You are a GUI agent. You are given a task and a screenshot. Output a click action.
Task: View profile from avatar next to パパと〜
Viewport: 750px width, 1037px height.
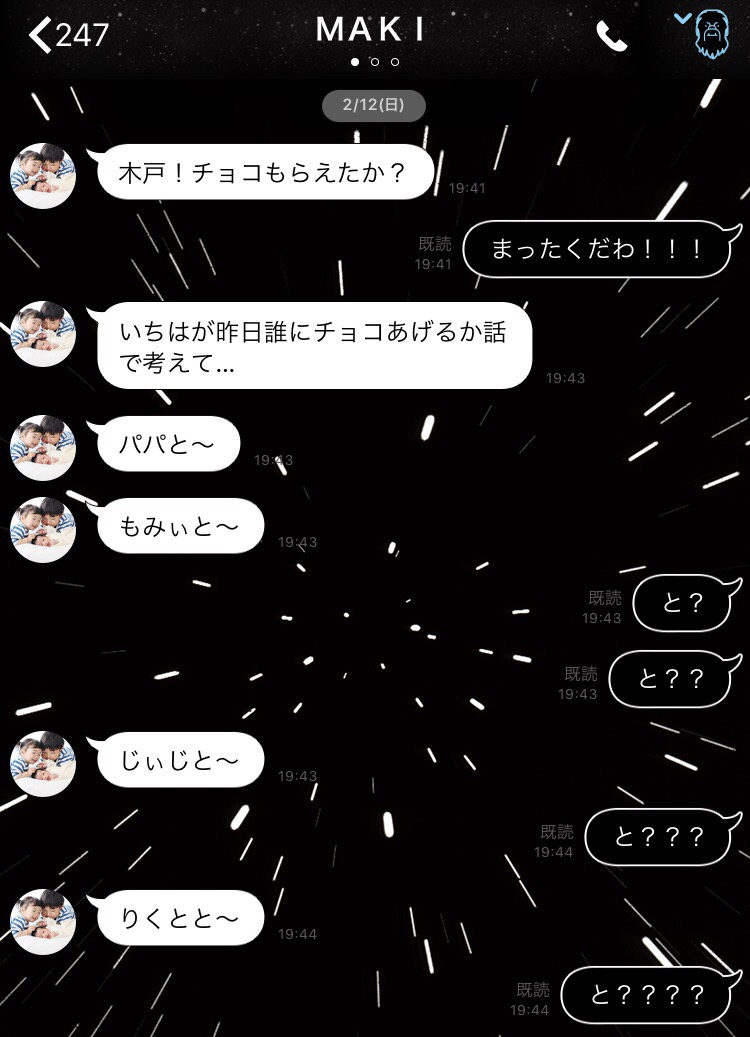click(43, 448)
